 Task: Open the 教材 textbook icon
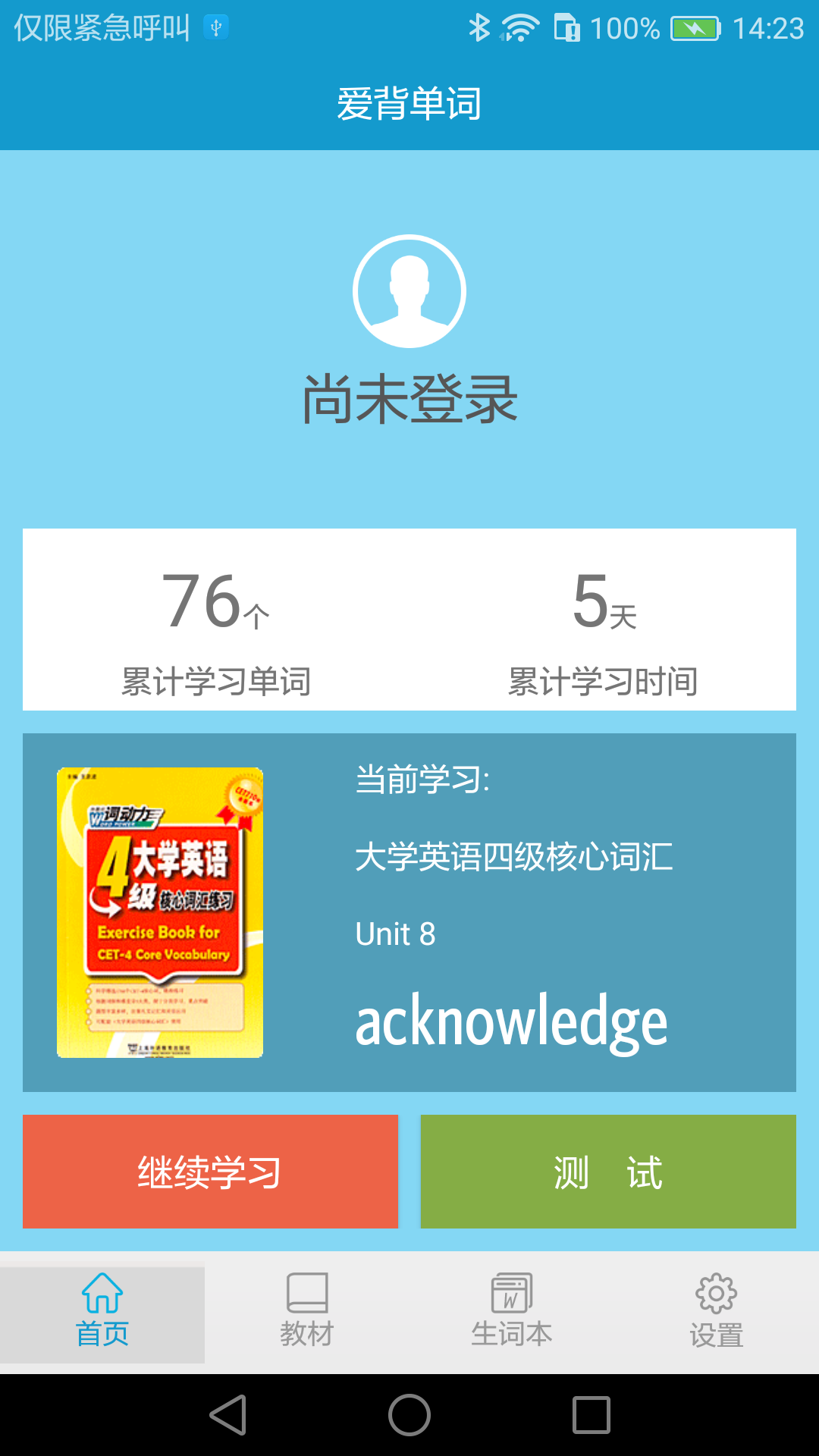click(307, 1291)
